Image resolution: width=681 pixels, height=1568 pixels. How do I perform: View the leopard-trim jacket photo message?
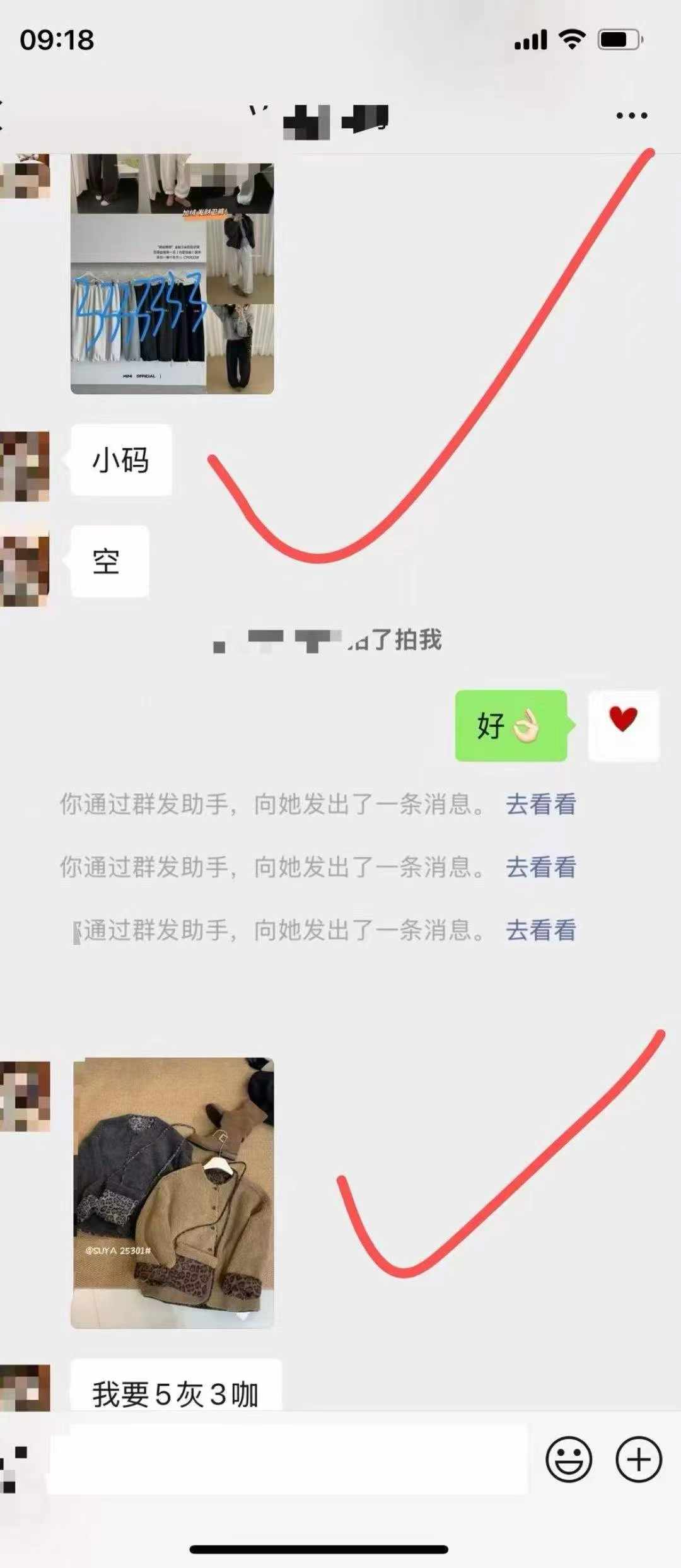click(x=173, y=1193)
